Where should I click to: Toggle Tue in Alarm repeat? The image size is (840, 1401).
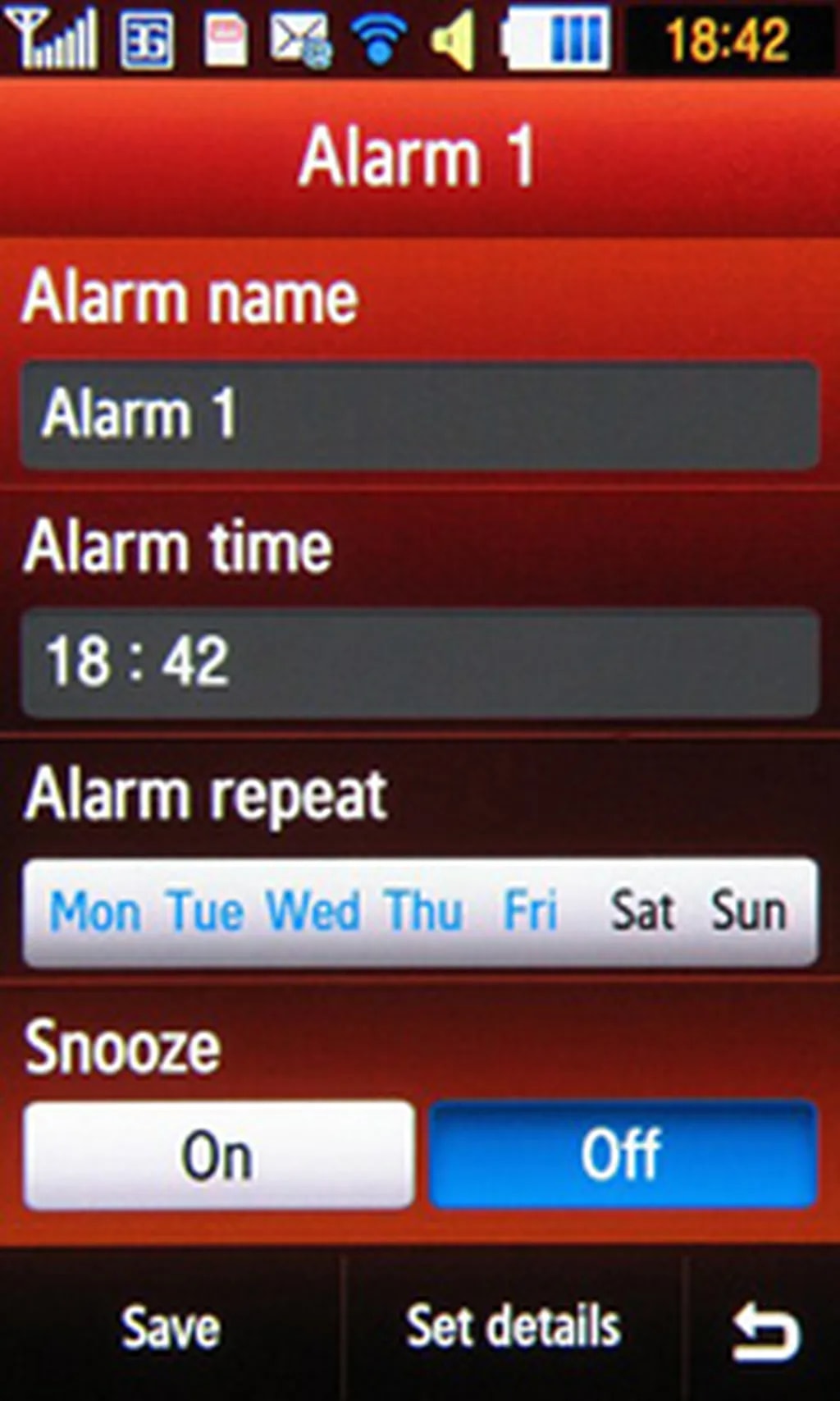tap(205, 912)
